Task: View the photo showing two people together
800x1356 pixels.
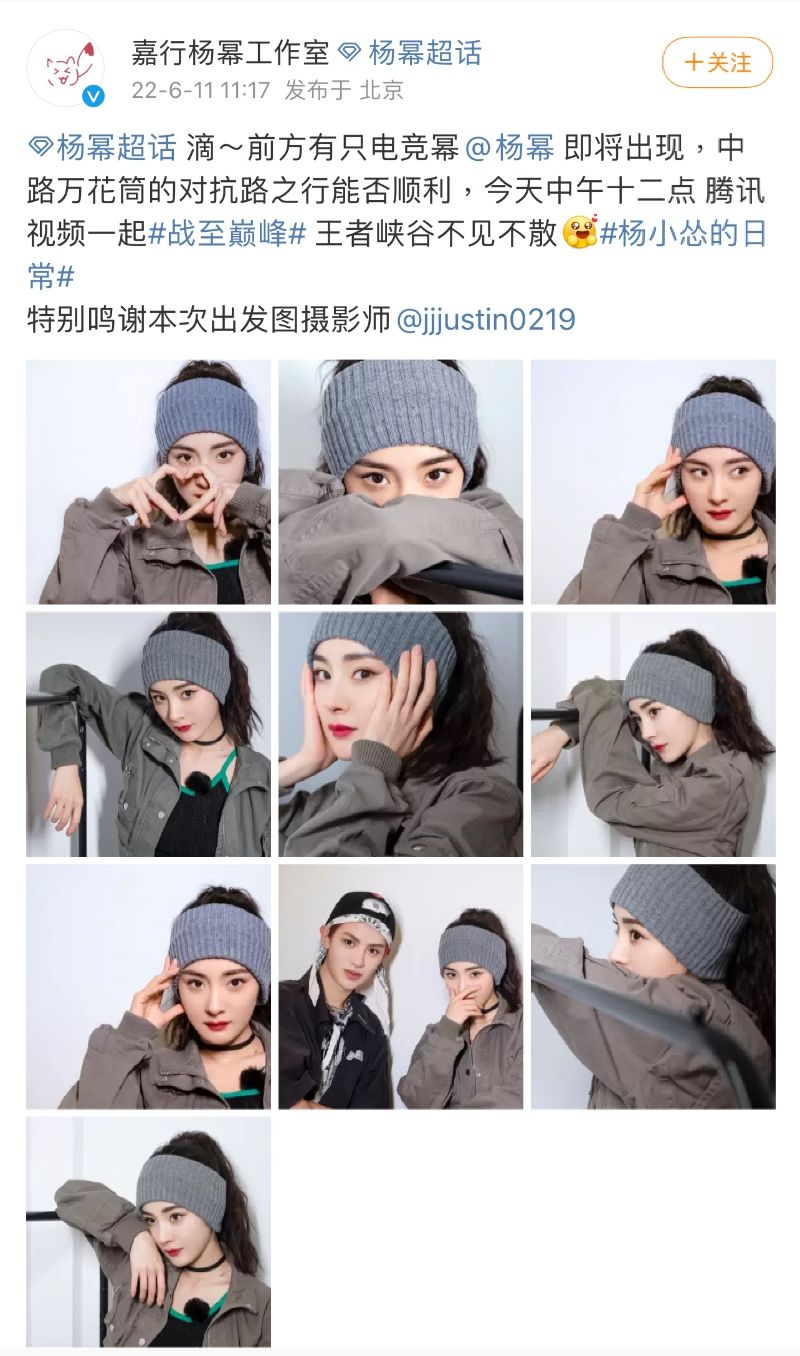Action: pos(400,987)
